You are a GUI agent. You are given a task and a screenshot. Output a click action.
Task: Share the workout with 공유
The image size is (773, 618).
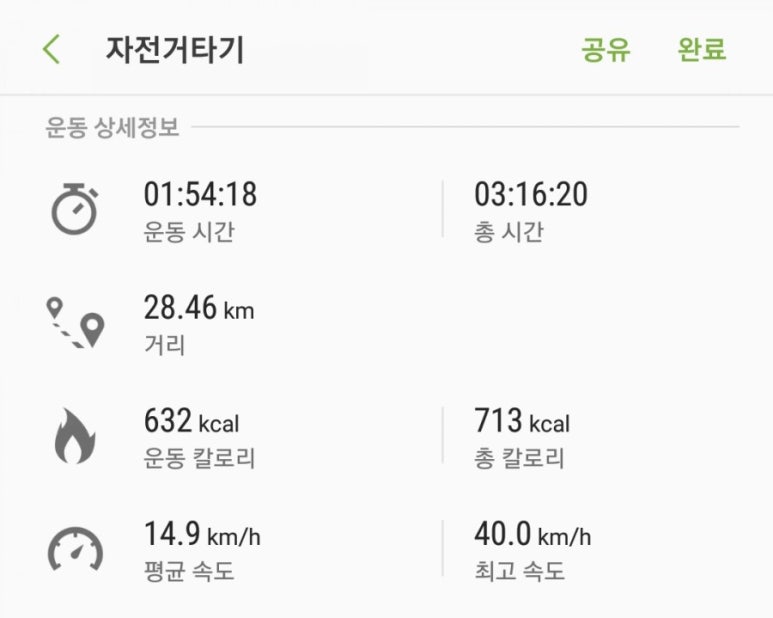[606, 50]
